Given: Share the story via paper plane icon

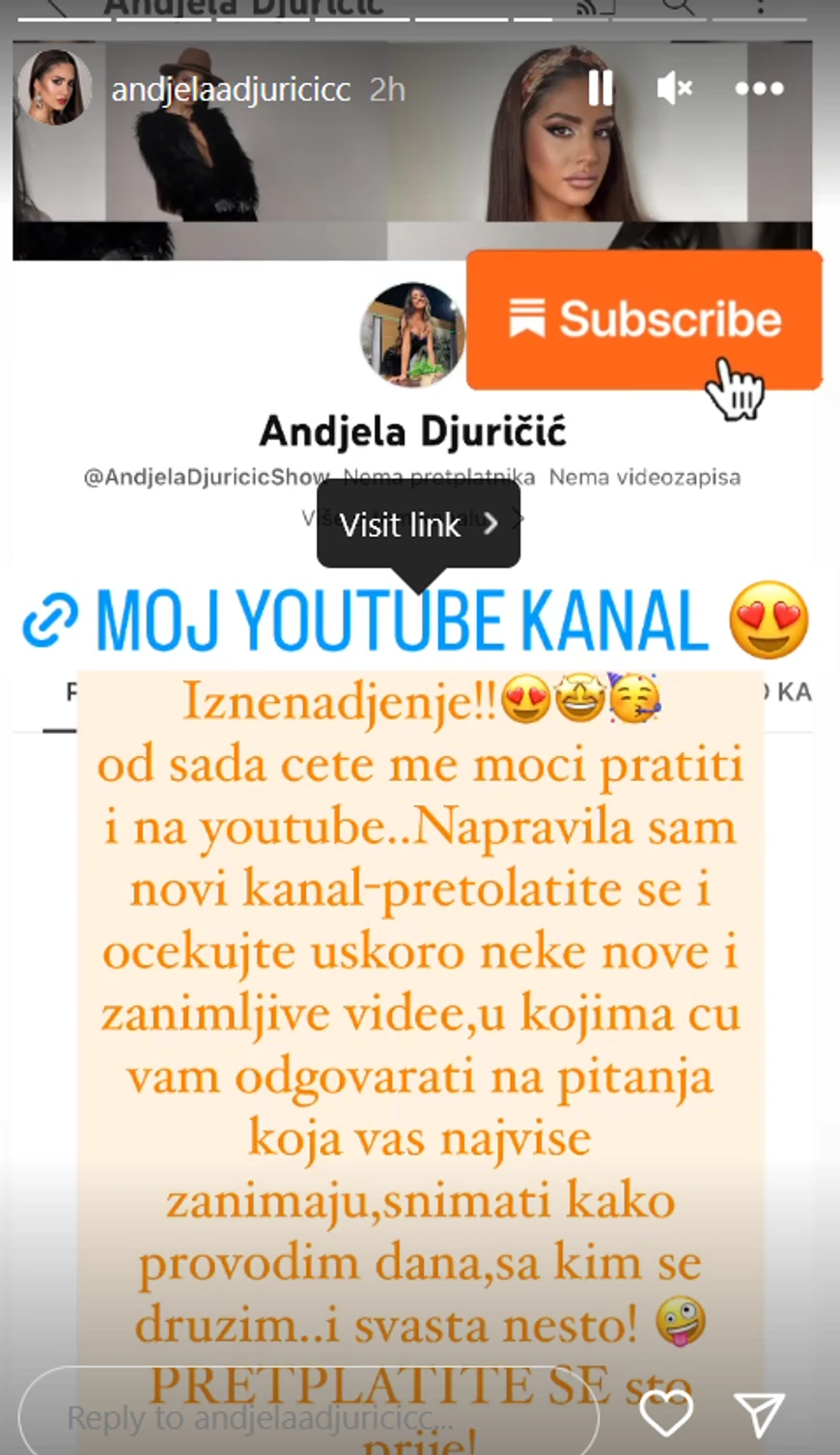Looking at the screenshot, I should point(759,1414).
